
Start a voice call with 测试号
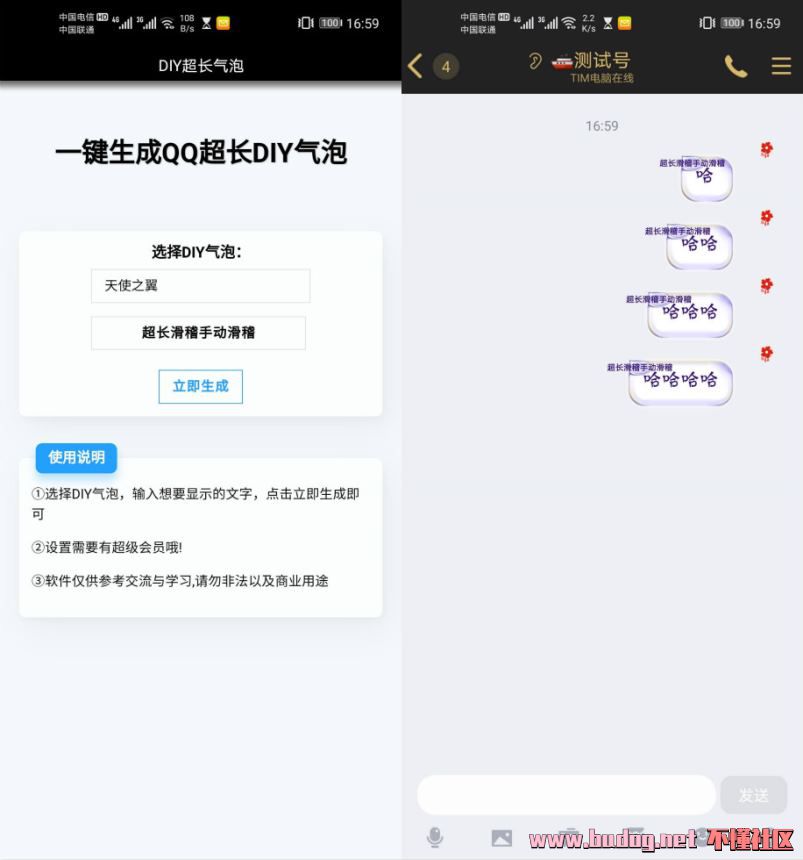coord(735,66)
